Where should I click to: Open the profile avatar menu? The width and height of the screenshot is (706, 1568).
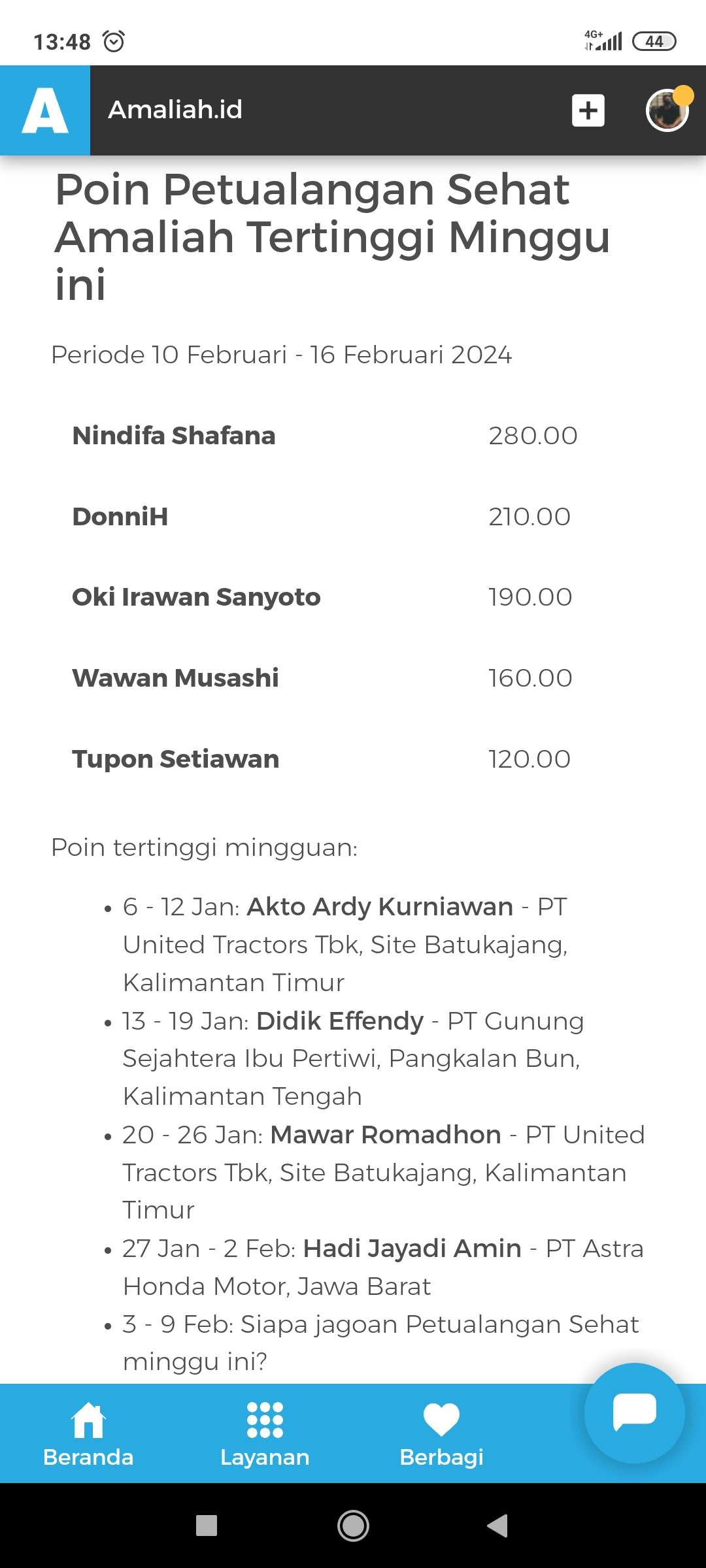coord(667,110)
